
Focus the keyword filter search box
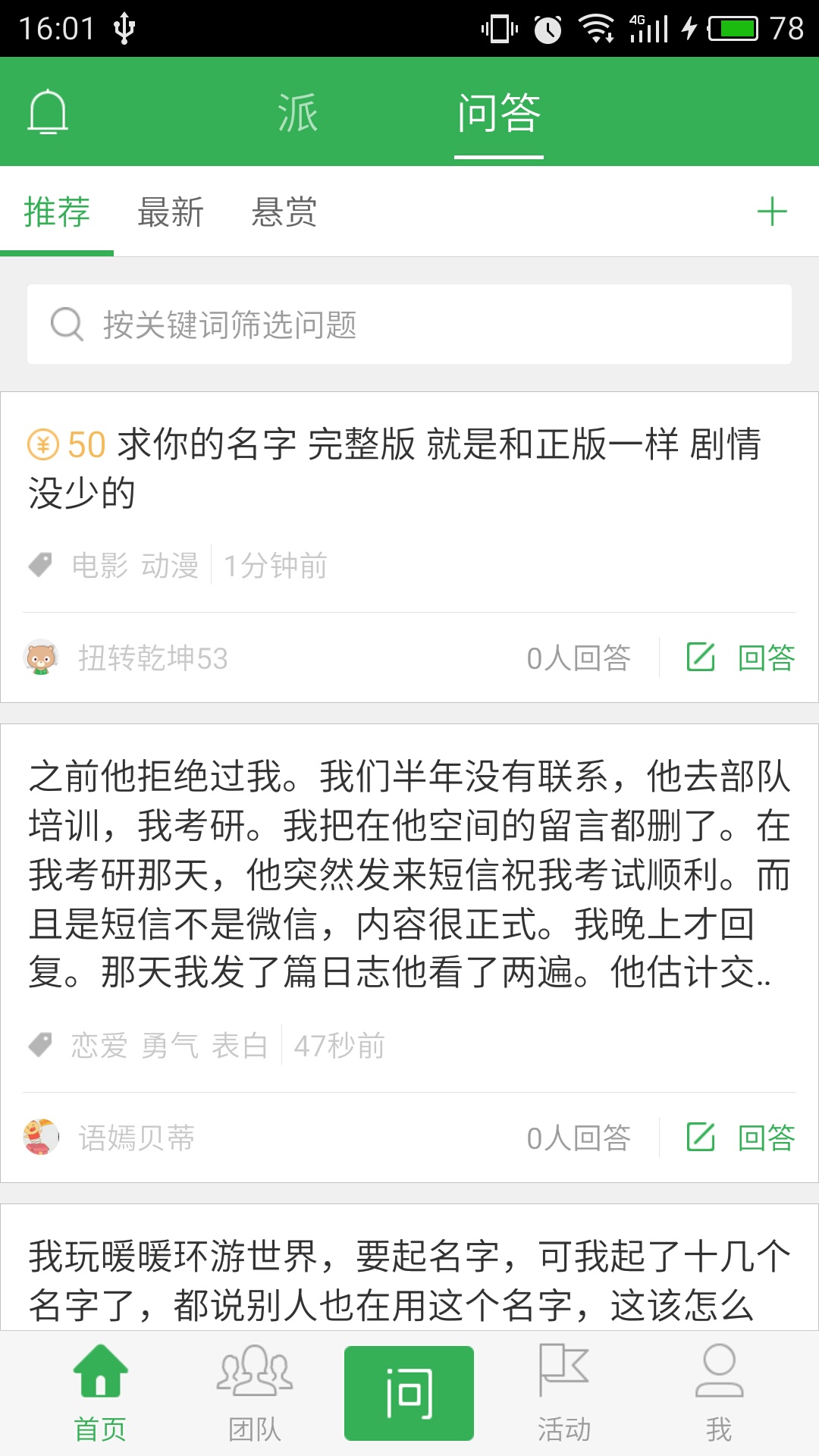[x=409, y=325]
